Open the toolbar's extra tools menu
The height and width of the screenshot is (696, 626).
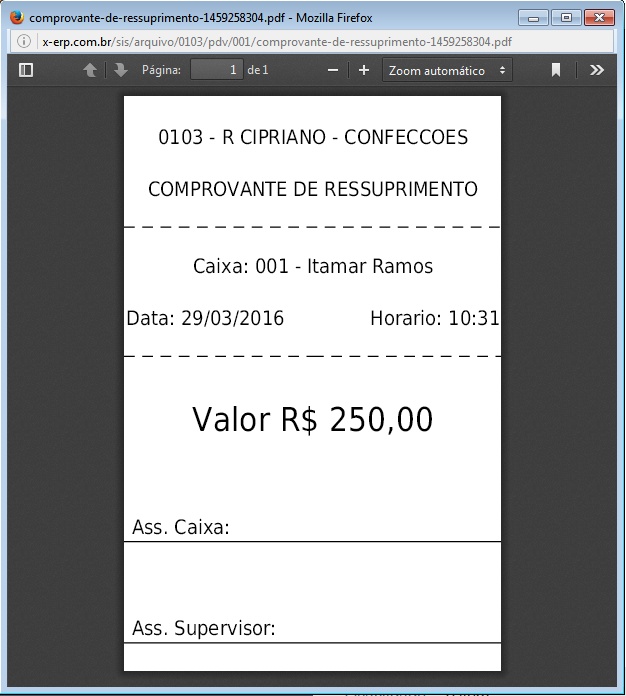(x=597, y=70)
